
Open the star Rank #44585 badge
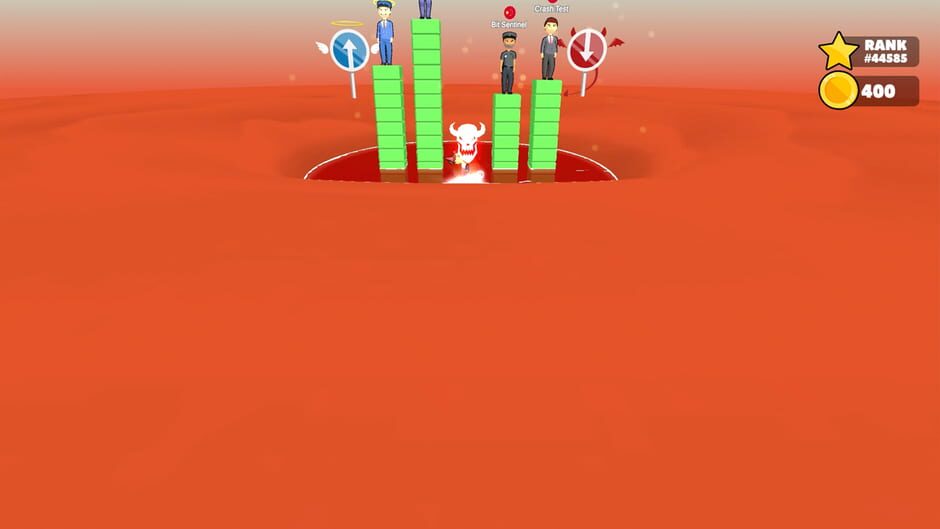tap(869, 52)
